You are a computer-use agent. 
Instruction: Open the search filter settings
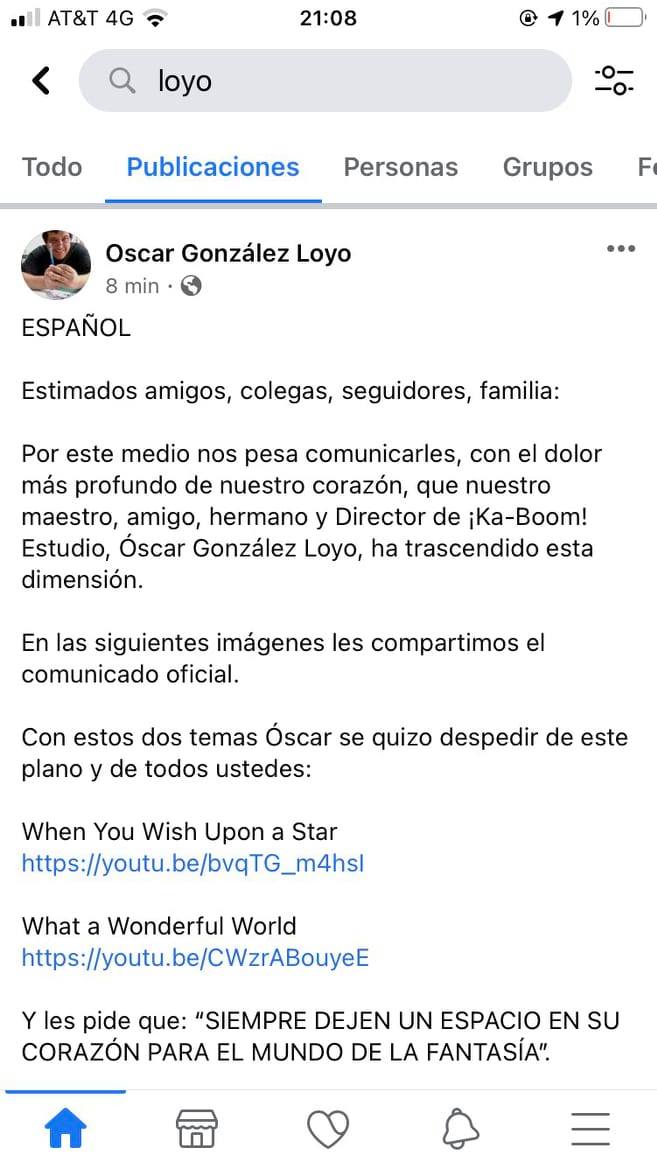(614, 81)
